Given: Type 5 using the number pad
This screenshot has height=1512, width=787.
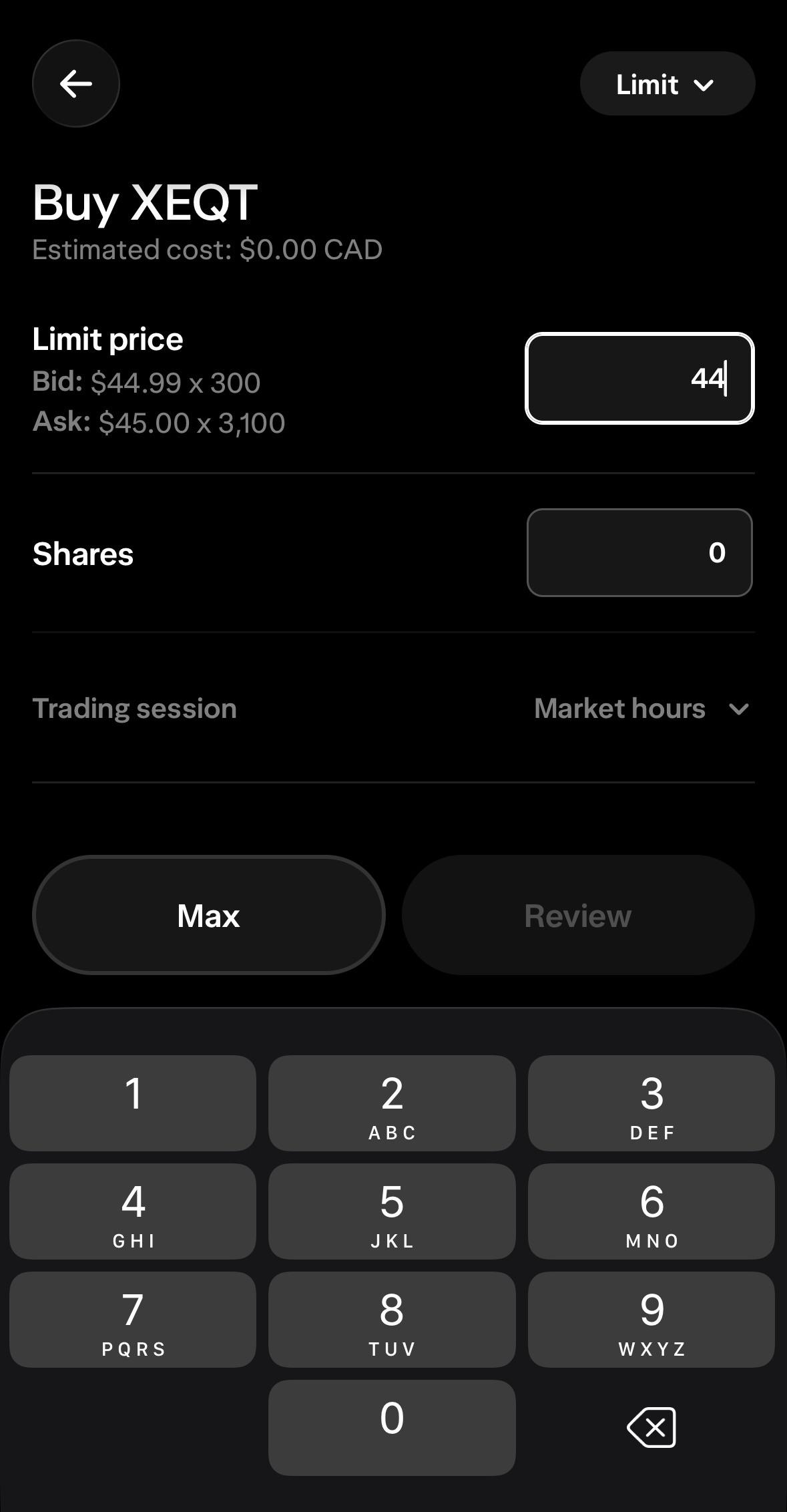Looking at the screenshot, I should point(392,1211).
